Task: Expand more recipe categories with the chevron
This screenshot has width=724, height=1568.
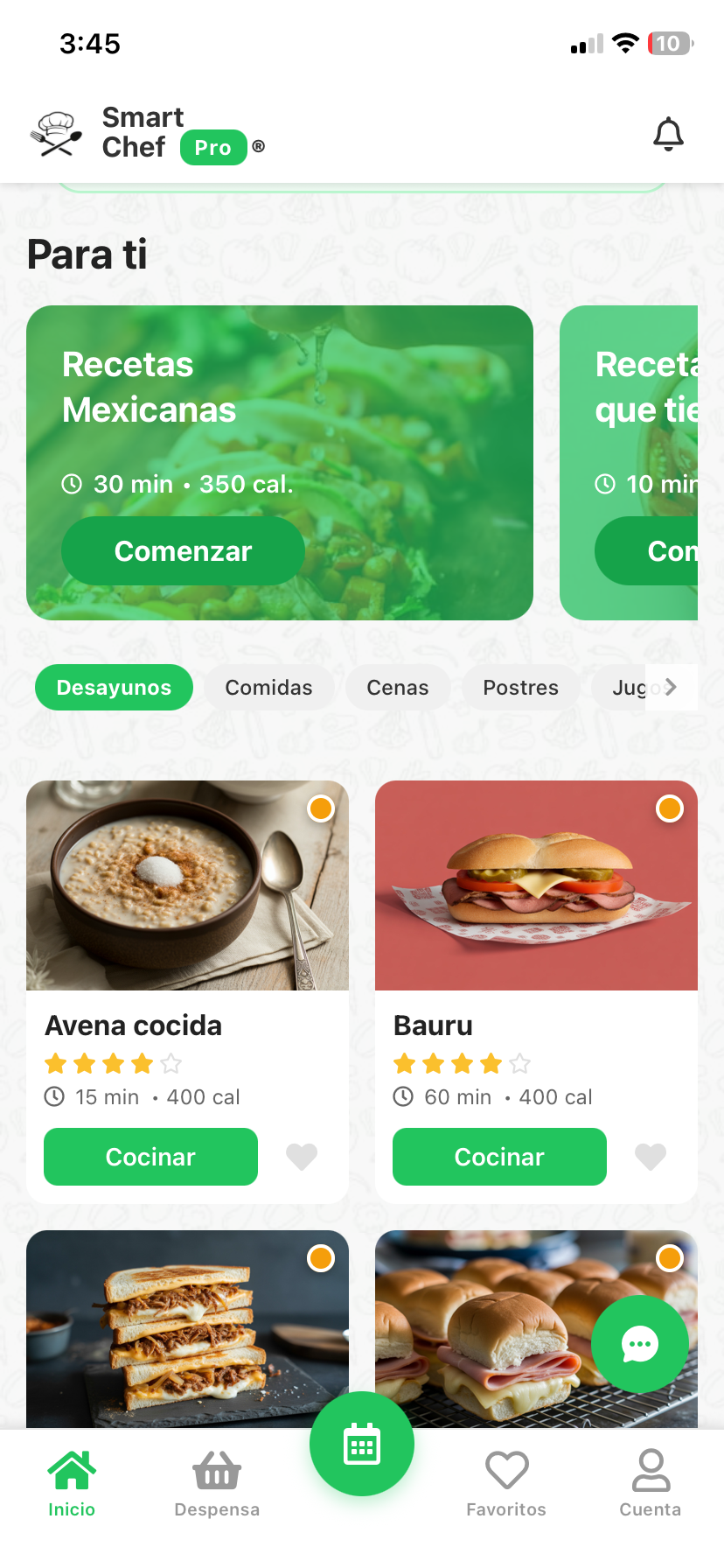Action: coord(672,687)
